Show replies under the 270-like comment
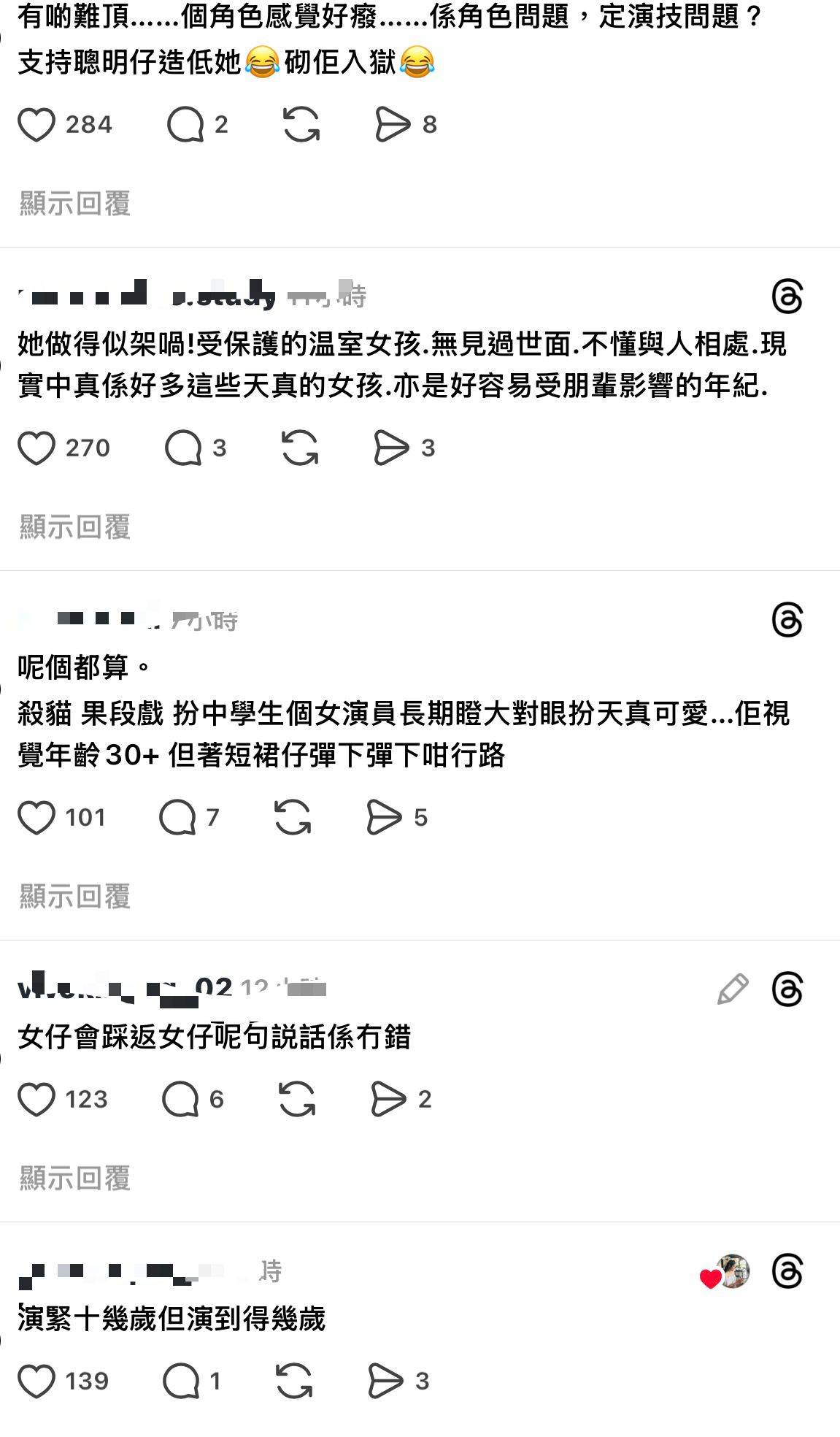This screenshot has width=840, height=1437. pos(74,527)
